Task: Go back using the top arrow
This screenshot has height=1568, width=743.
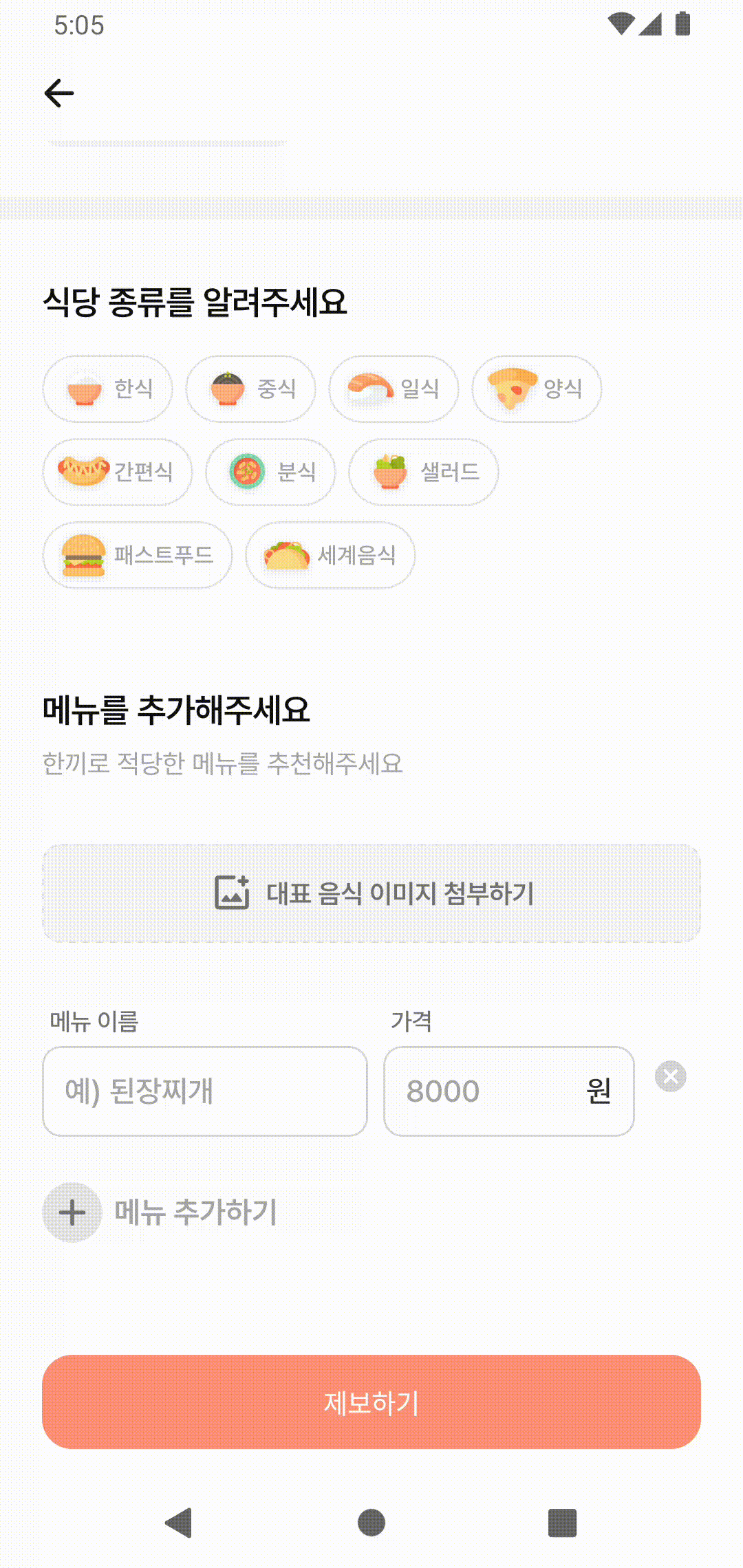Action: tap(59, 93)
